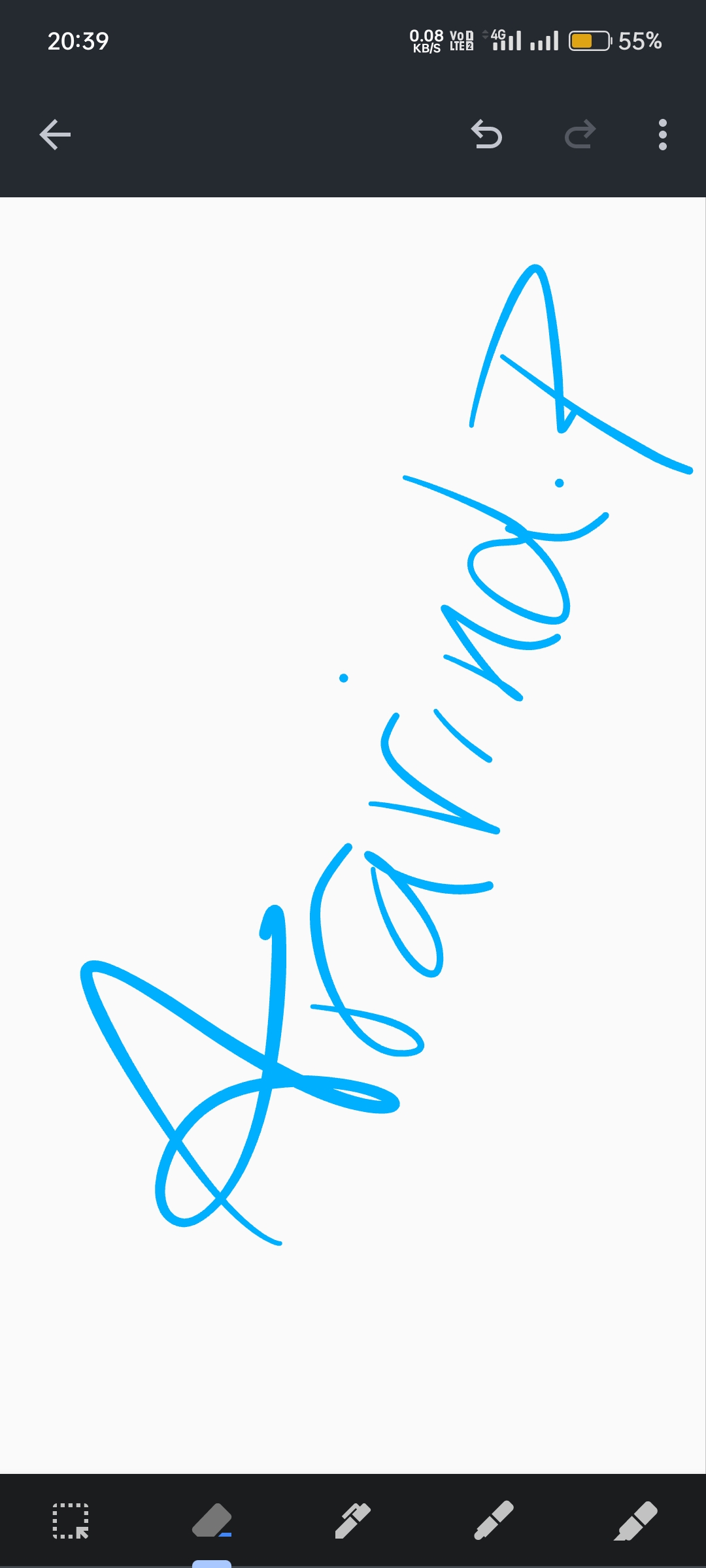706x1568 pixels.
Task: Select the eraser tool
Action: 212,1521
